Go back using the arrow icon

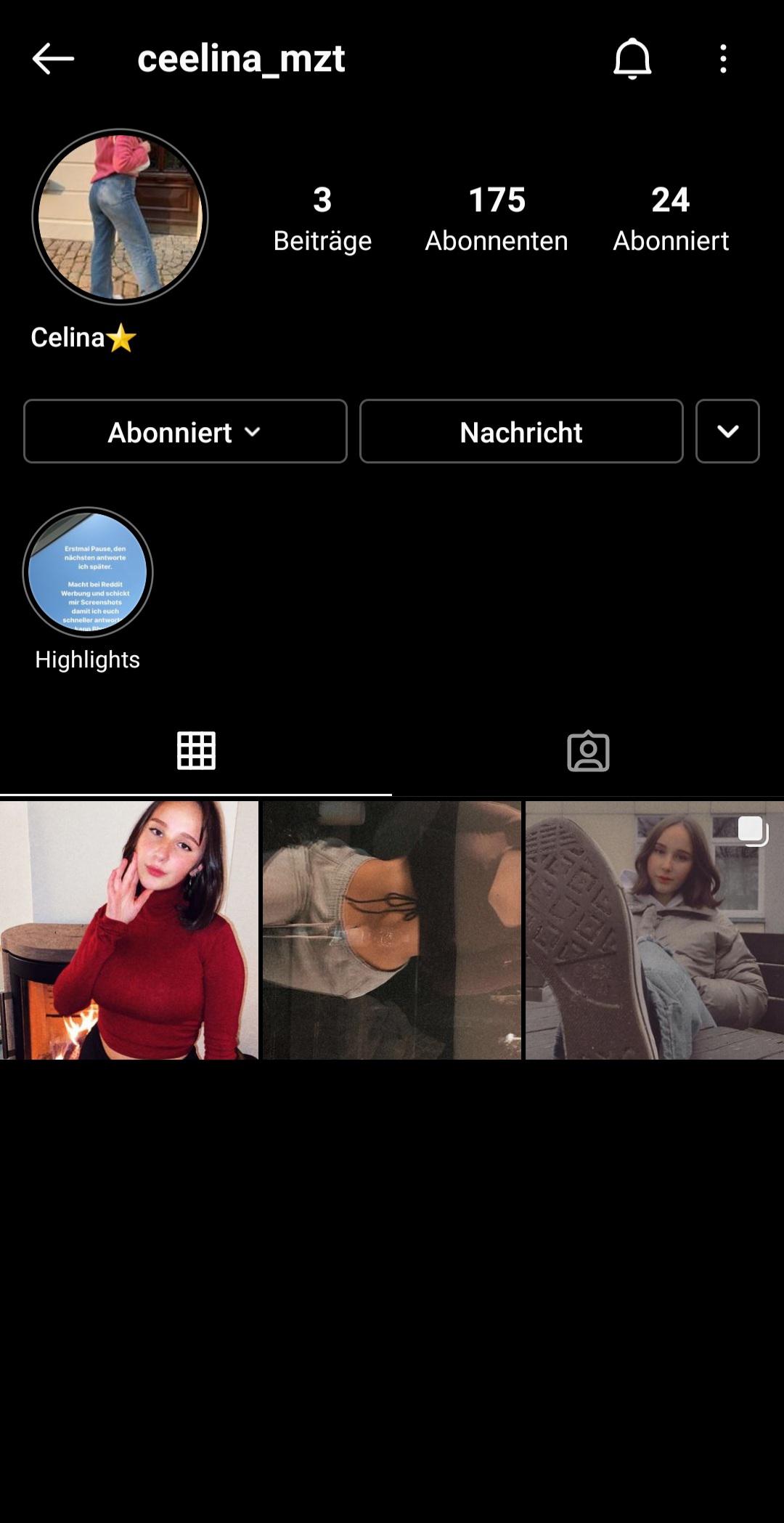pyautogui.click(x=53, y=59)
